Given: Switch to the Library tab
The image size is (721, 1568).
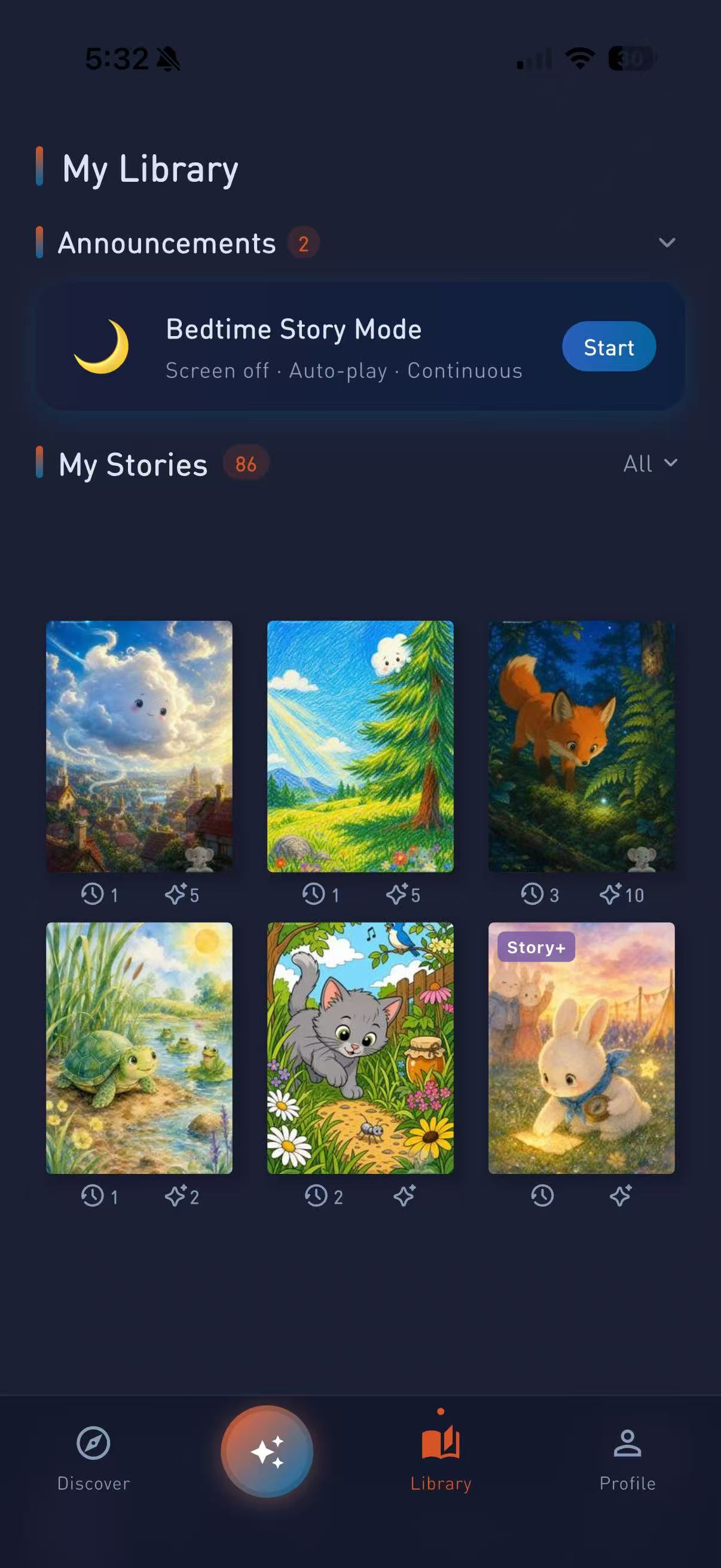Looking at the screenshot, I should [x=441, y=1459].
